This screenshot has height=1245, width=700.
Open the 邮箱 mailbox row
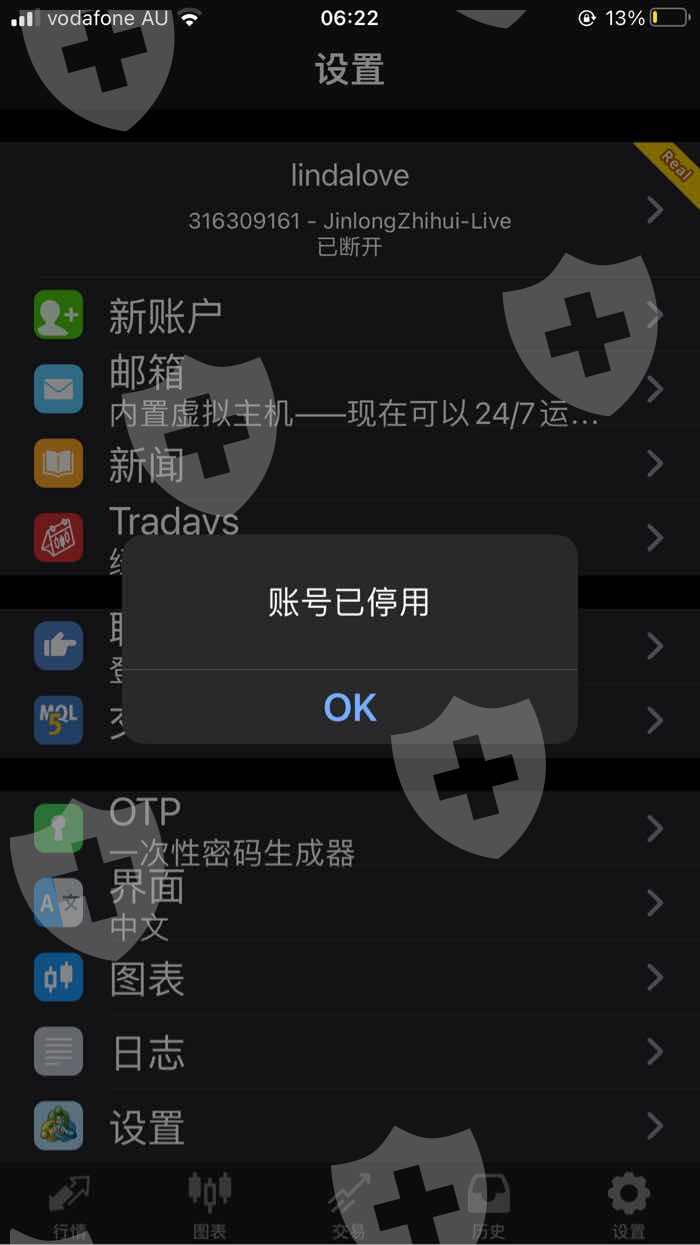350,389
